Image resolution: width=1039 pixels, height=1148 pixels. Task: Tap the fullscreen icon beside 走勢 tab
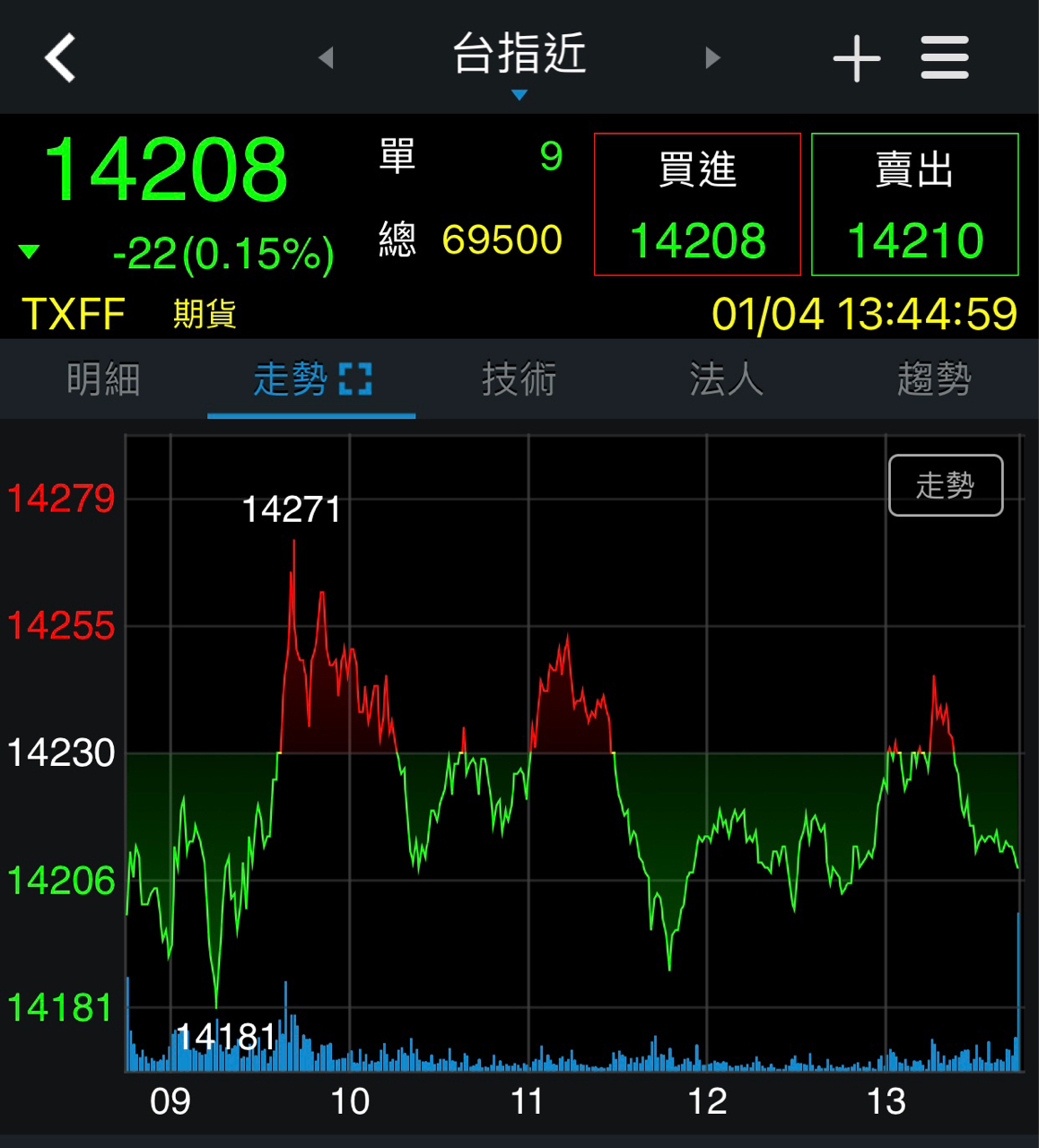click(x=357, y=378)
